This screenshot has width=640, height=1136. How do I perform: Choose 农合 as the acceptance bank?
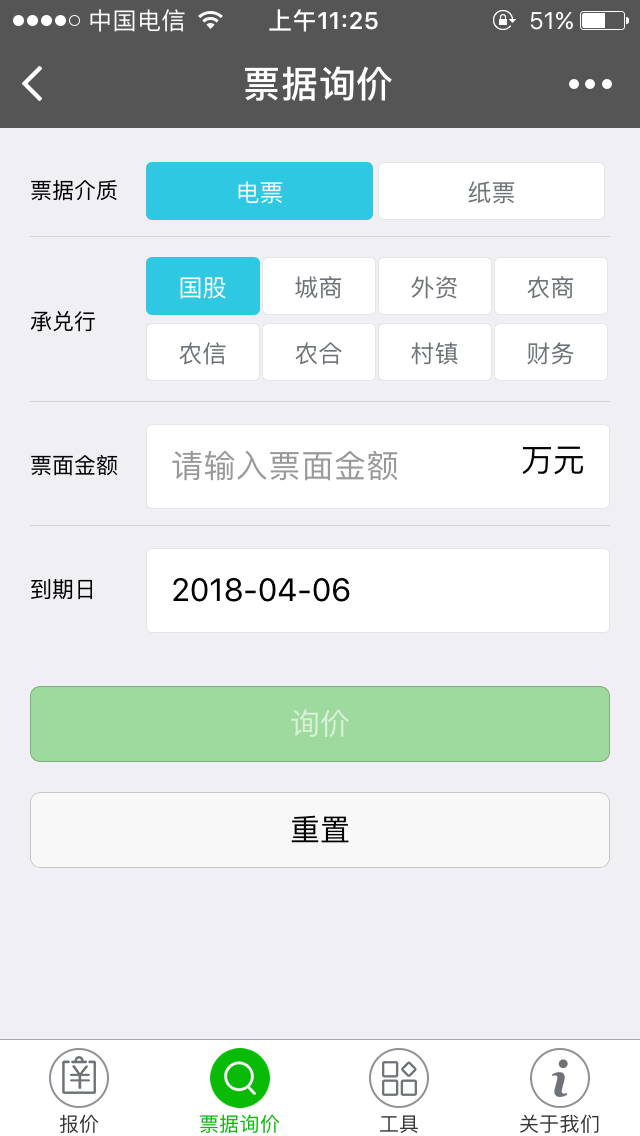pos(319,352)
